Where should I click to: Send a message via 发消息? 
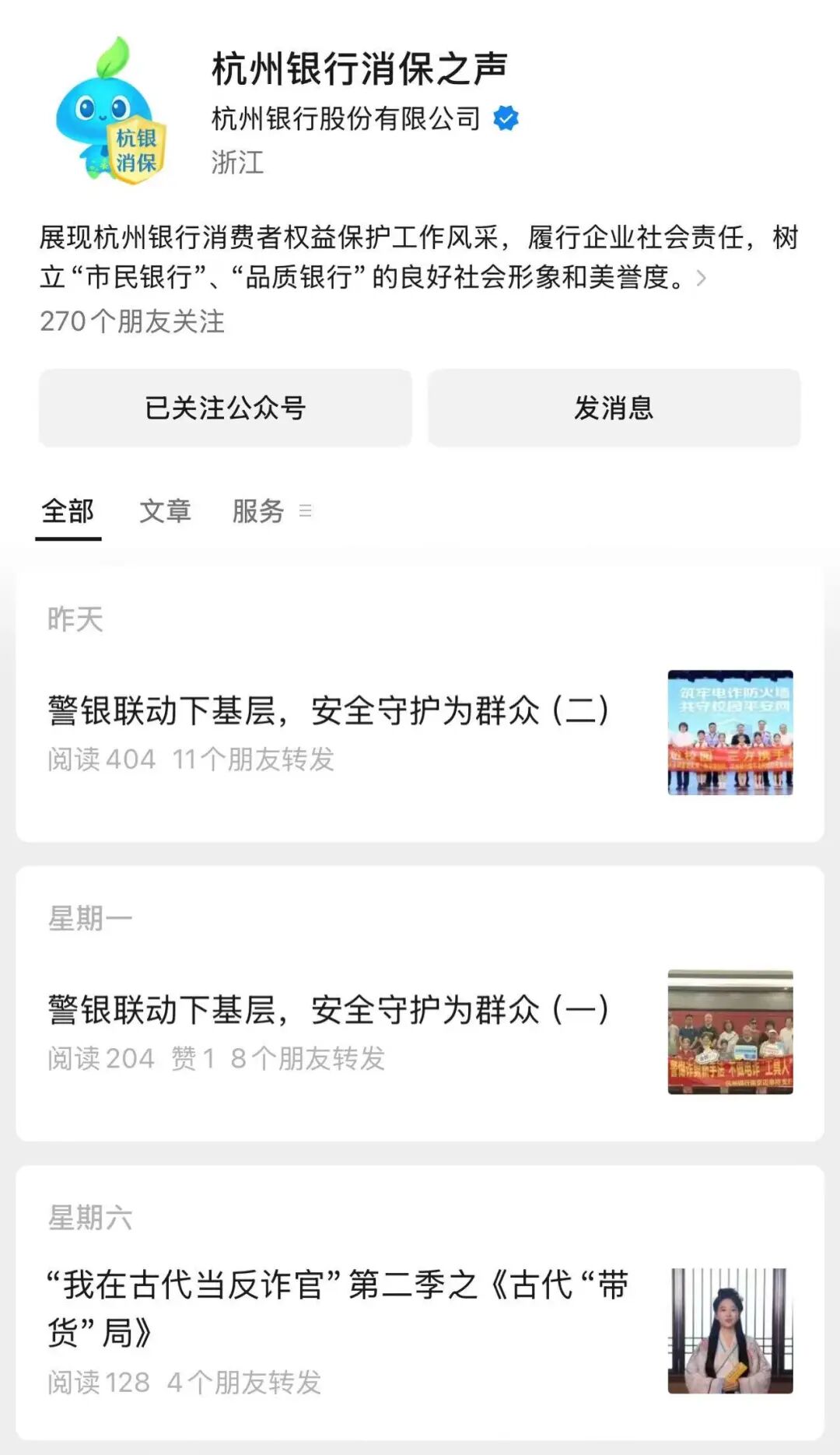tap(614, 408)
